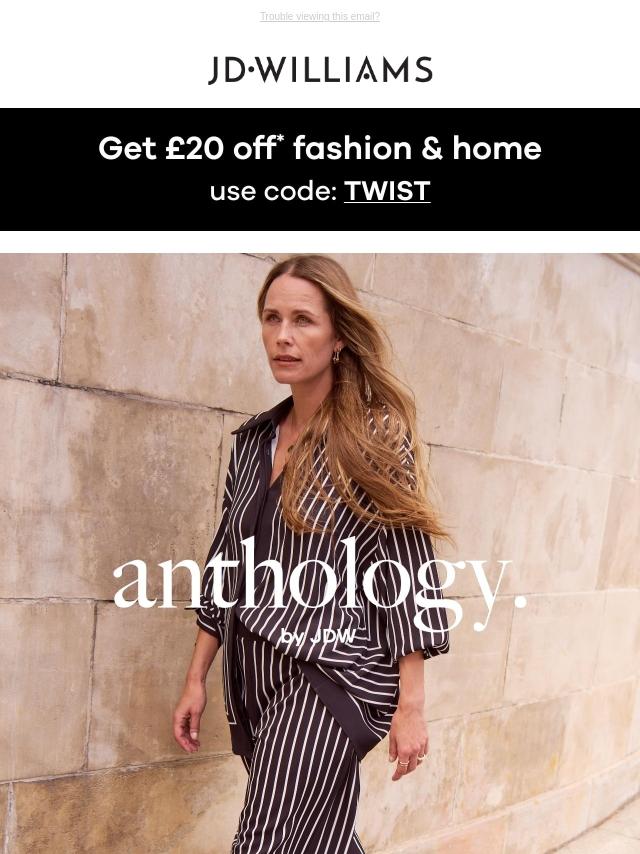Open the Anthology by JDW hero image
This screenshot has width=640, height=854.
click(320, 552)
